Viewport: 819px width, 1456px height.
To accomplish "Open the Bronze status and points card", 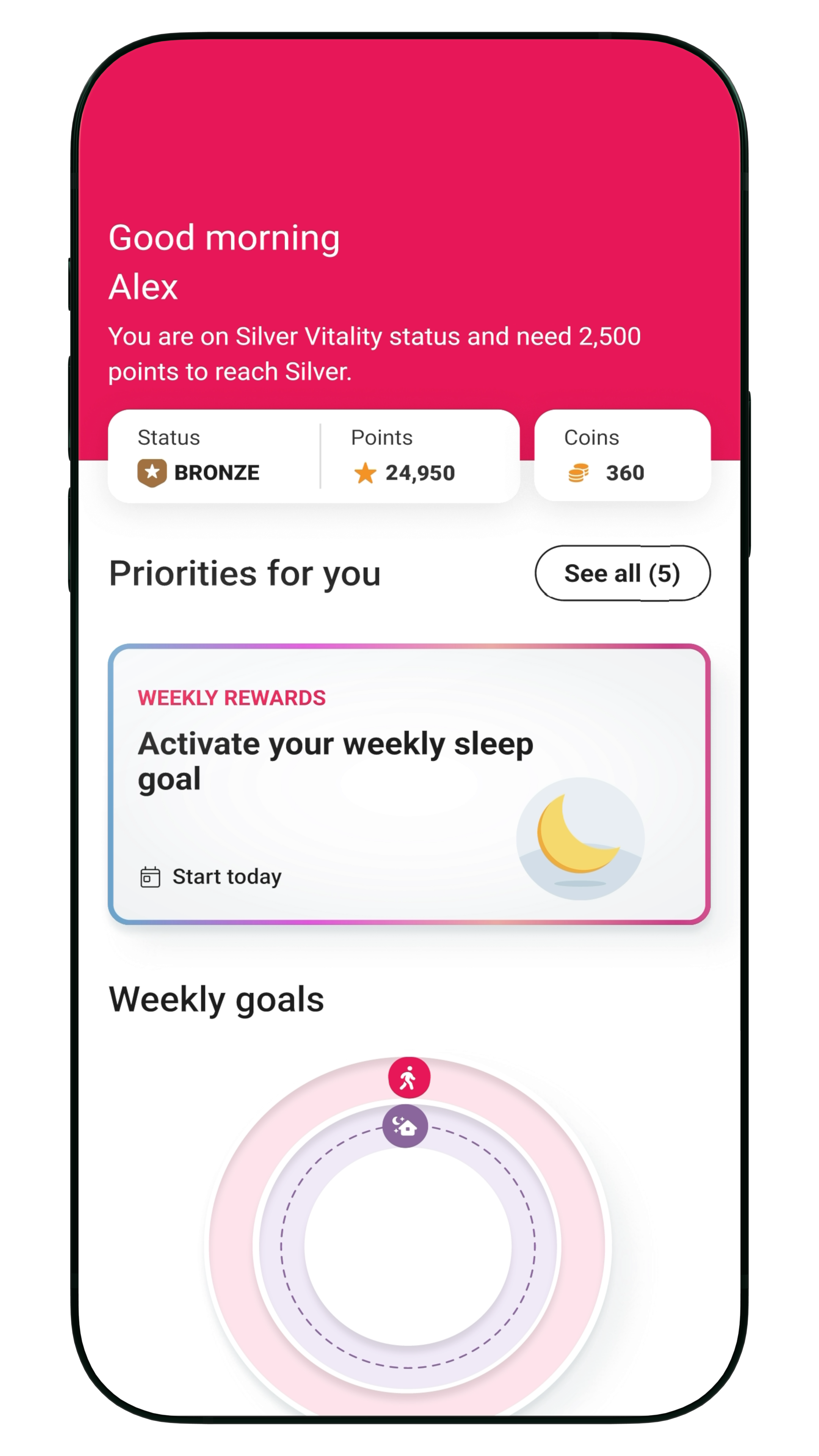I will point(313,456).
